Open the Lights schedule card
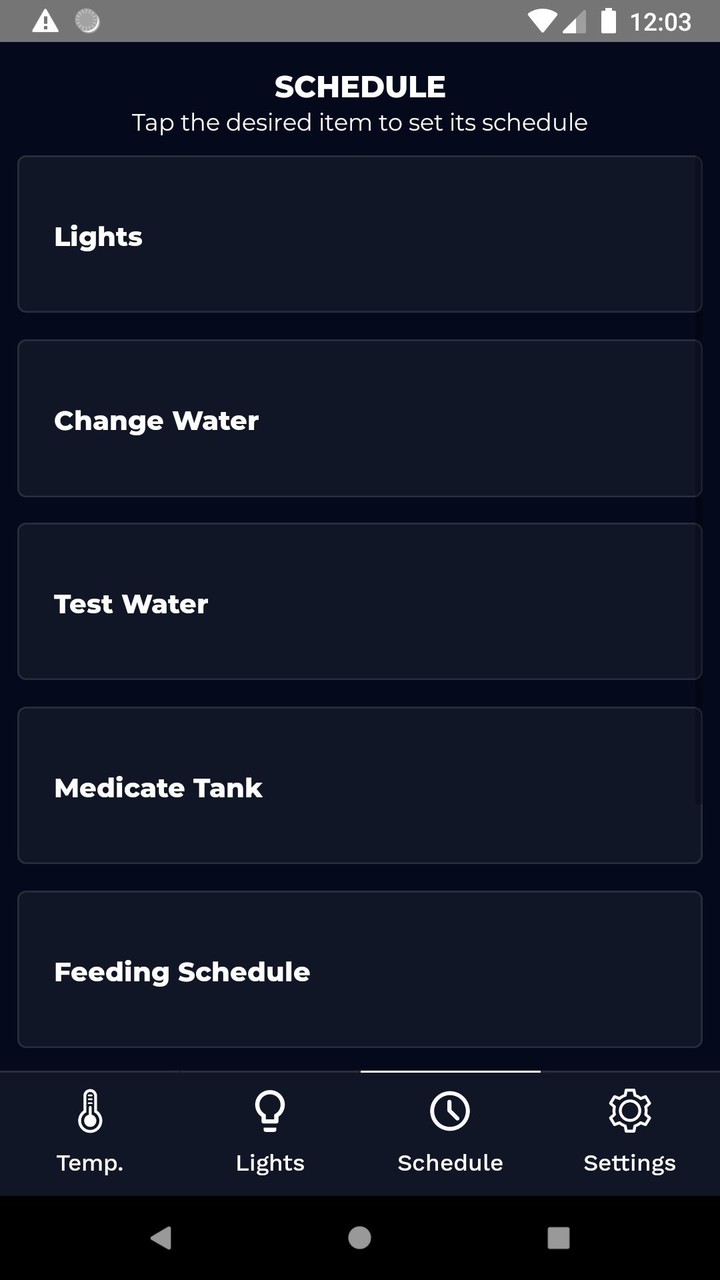The height and width of the screenshot is (1280, 720). click(x=360, y=235)
